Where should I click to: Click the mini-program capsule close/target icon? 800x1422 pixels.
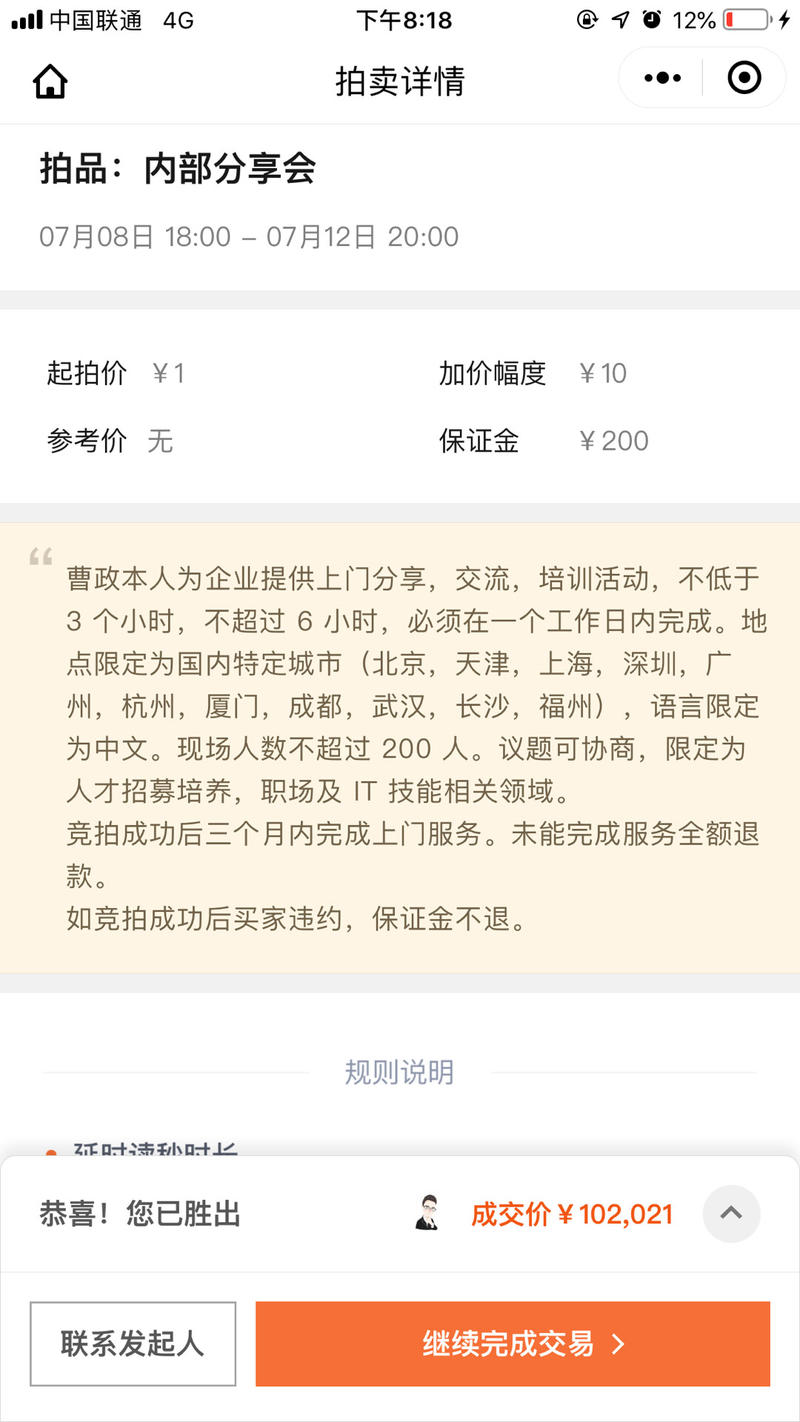point(744,77)
